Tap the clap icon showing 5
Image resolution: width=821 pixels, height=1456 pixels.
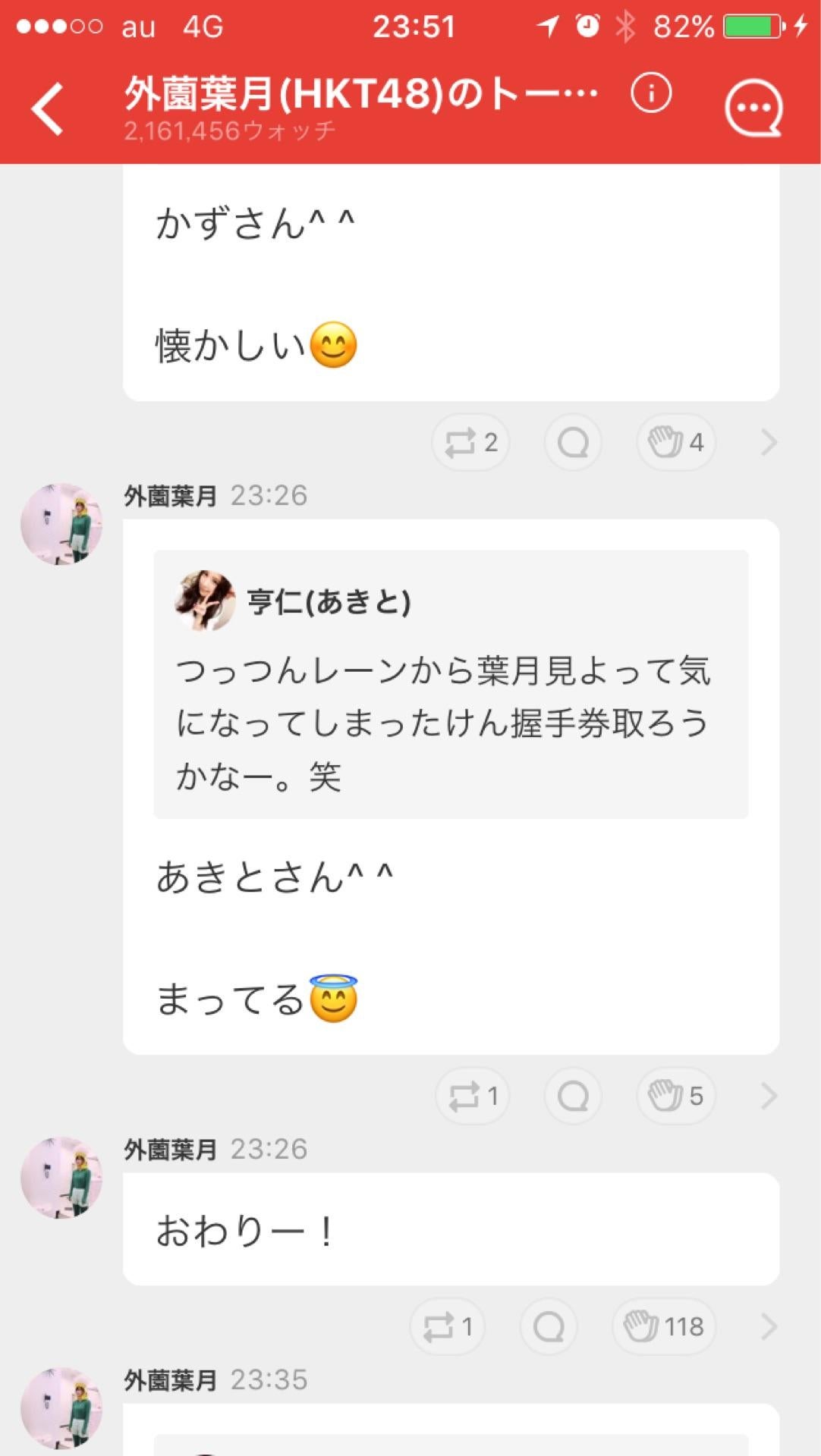[674, 1096]
